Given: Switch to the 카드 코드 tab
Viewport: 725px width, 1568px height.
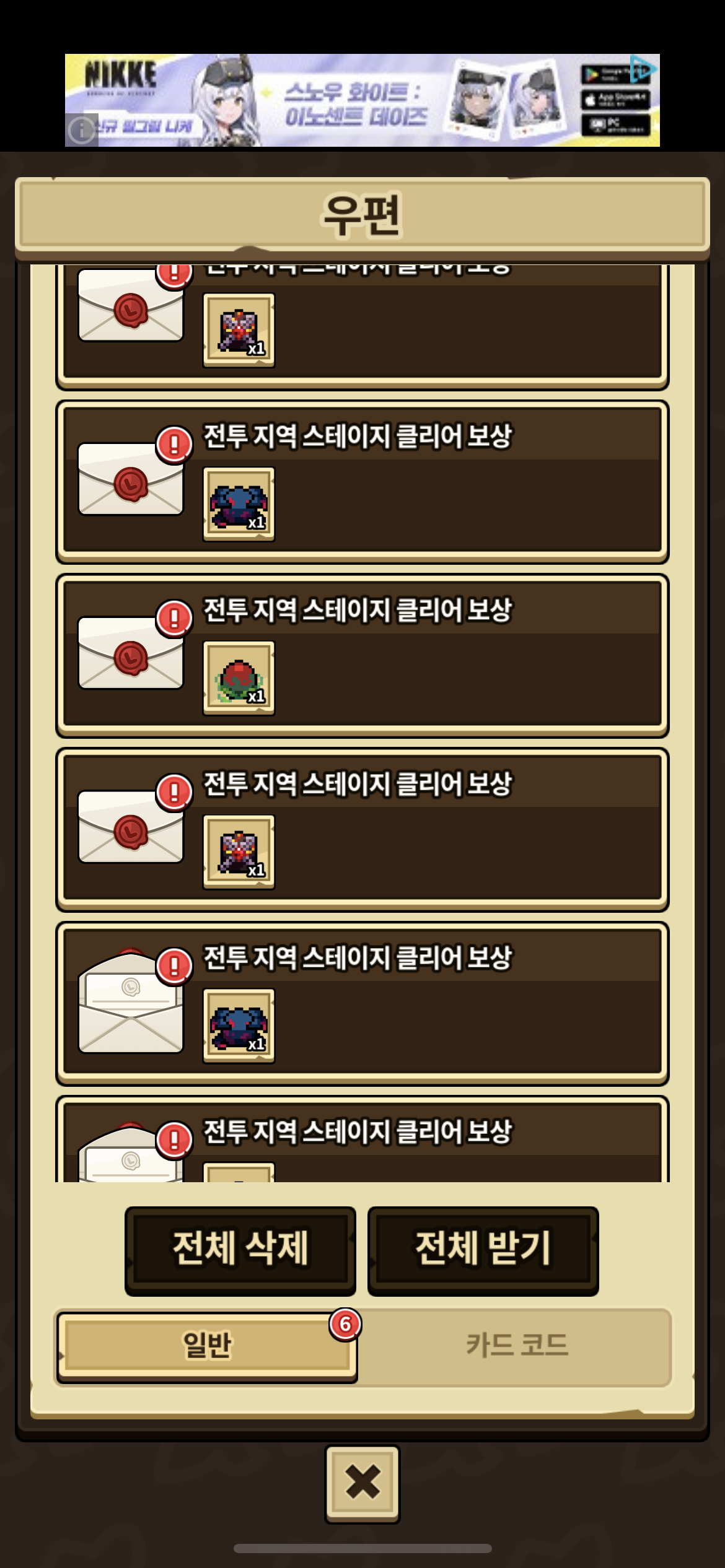Looking at the screenshot, I should click(x=517, y=1346).
